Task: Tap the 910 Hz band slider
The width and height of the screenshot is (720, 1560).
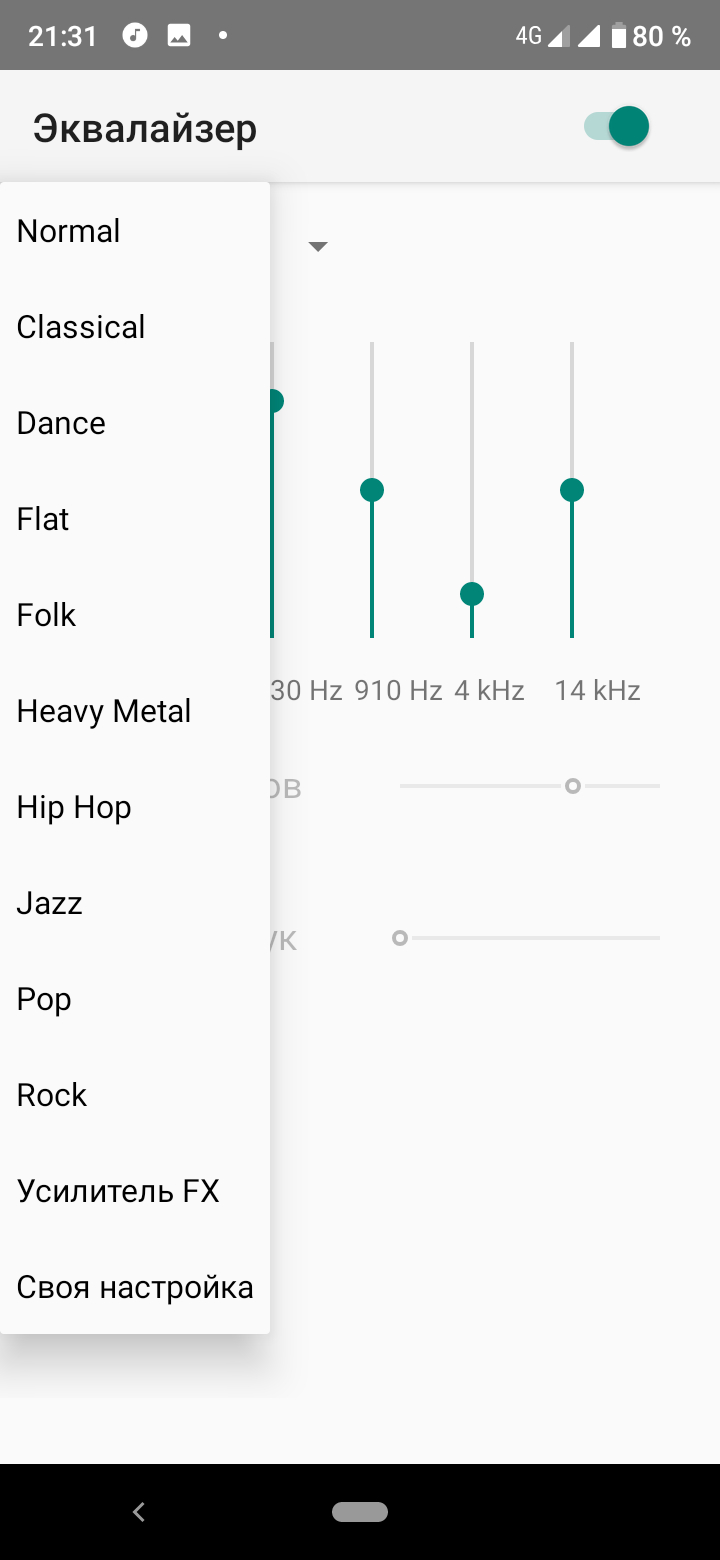Action: click(x=372, y=490)
